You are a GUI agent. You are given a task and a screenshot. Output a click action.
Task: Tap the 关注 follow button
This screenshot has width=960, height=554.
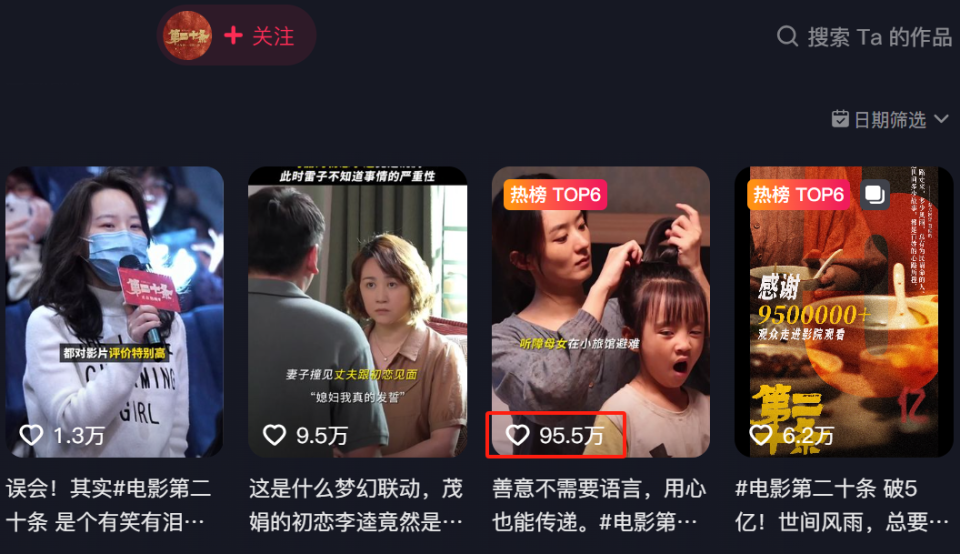click(x=259, y=36)
